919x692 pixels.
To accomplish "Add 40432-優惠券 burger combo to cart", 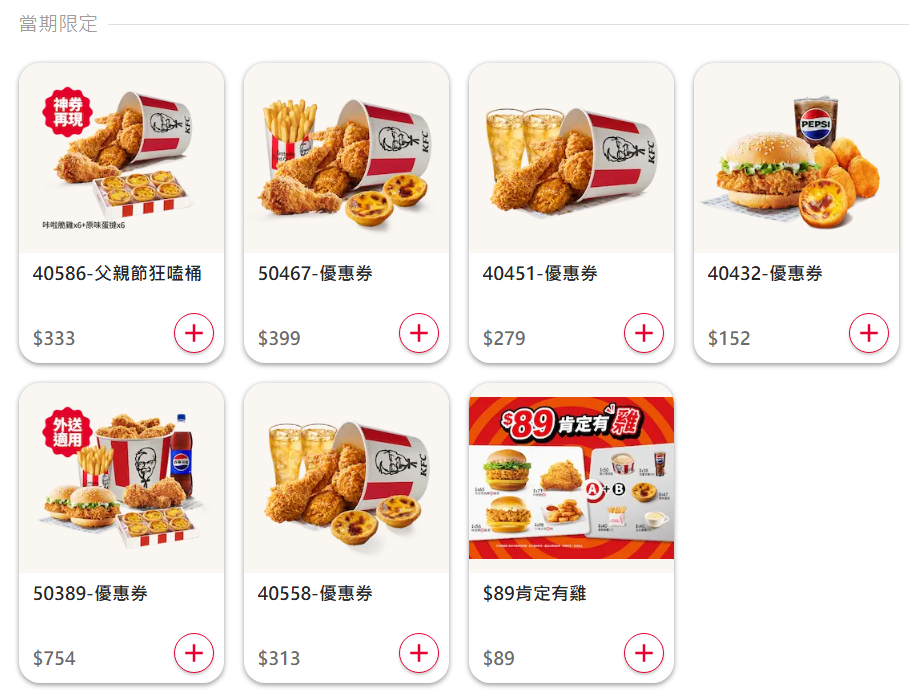I will pos(869,333).
